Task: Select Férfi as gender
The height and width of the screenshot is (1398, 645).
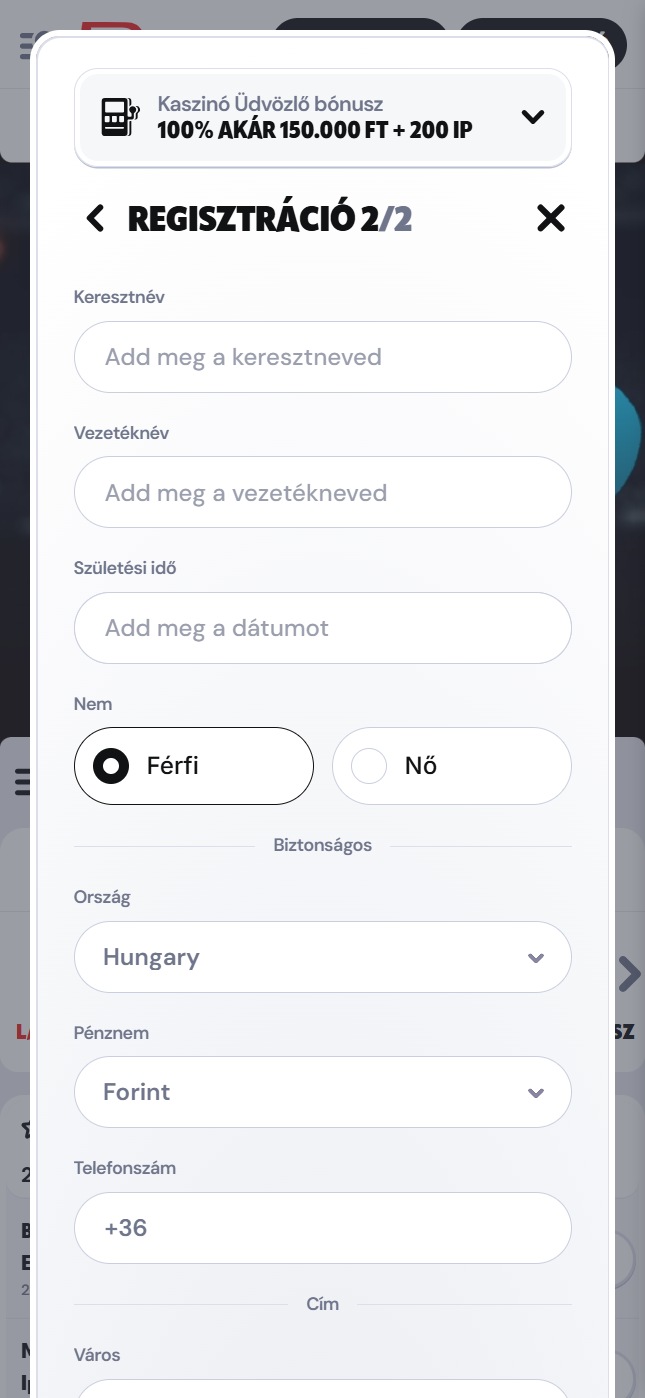Action: (x=193, y=766)
